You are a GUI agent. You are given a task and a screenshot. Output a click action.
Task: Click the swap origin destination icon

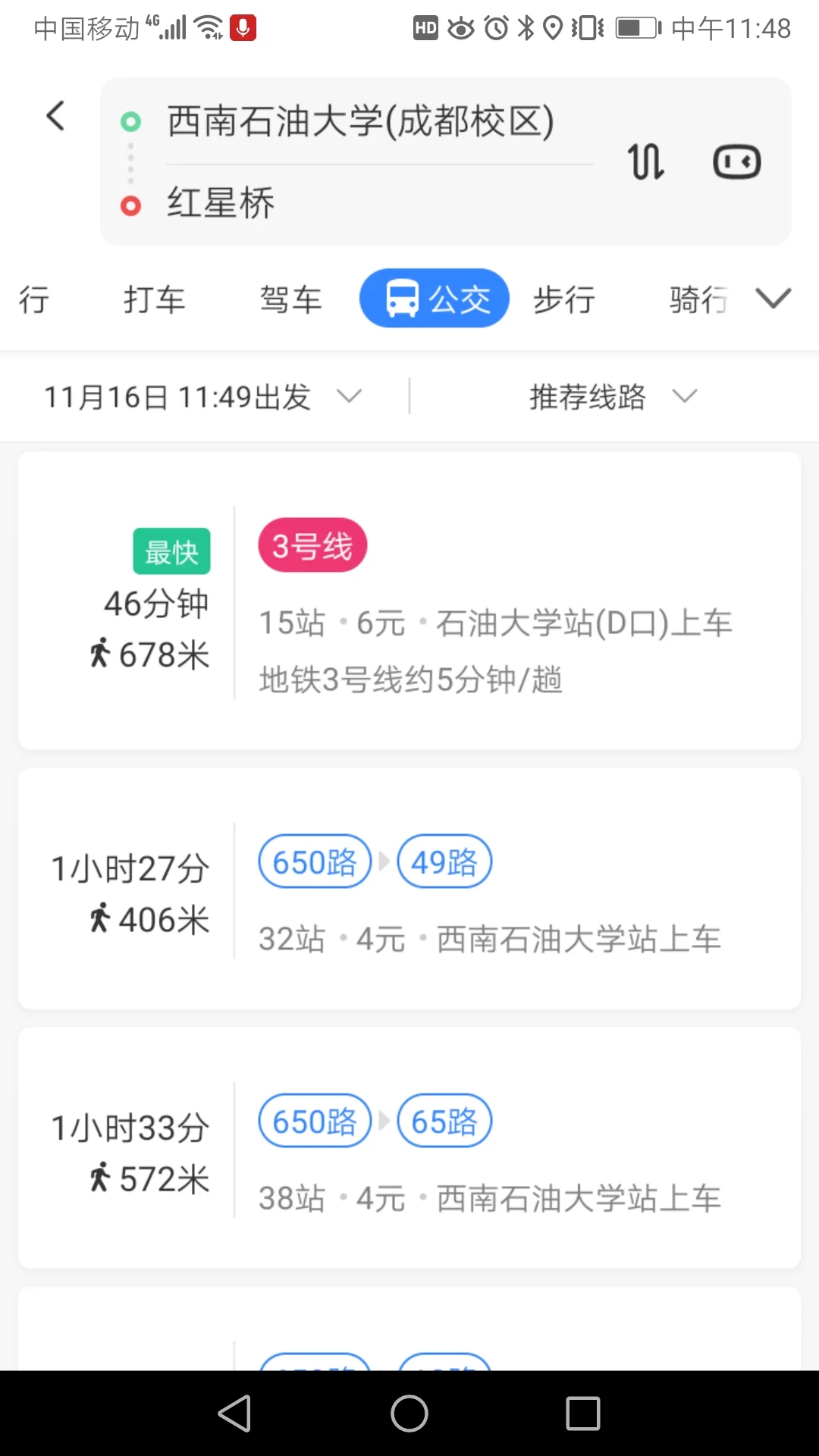[645, 161]
